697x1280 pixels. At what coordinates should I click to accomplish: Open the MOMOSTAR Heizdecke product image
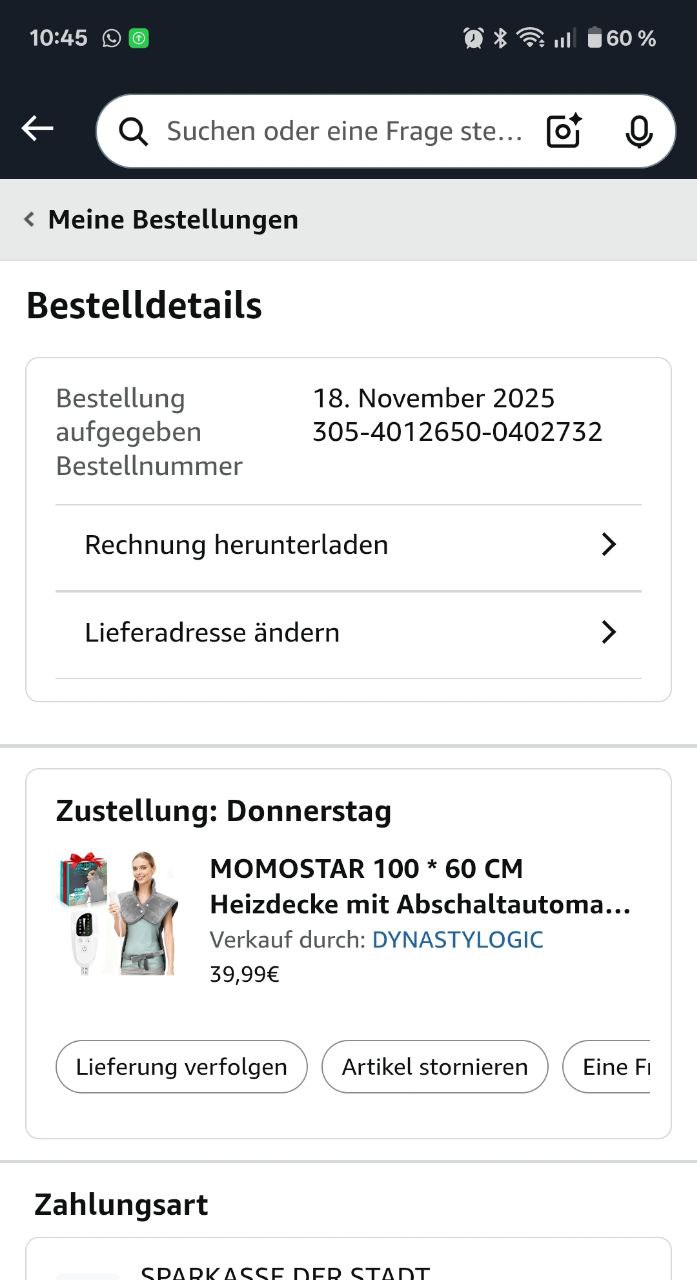(x=119, y=913)
